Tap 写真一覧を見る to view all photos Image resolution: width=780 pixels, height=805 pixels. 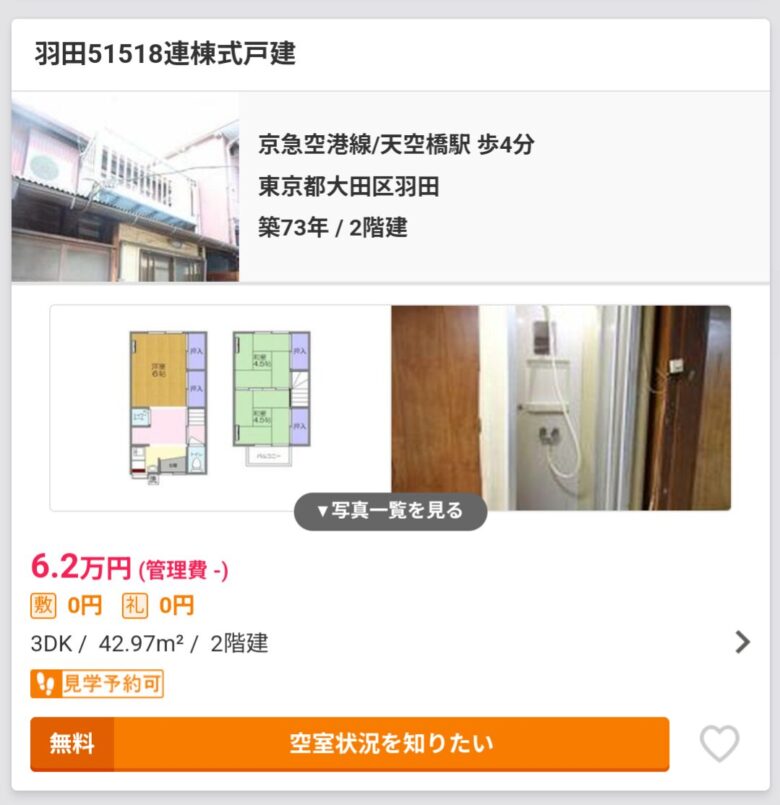click(x=390, y=511)
